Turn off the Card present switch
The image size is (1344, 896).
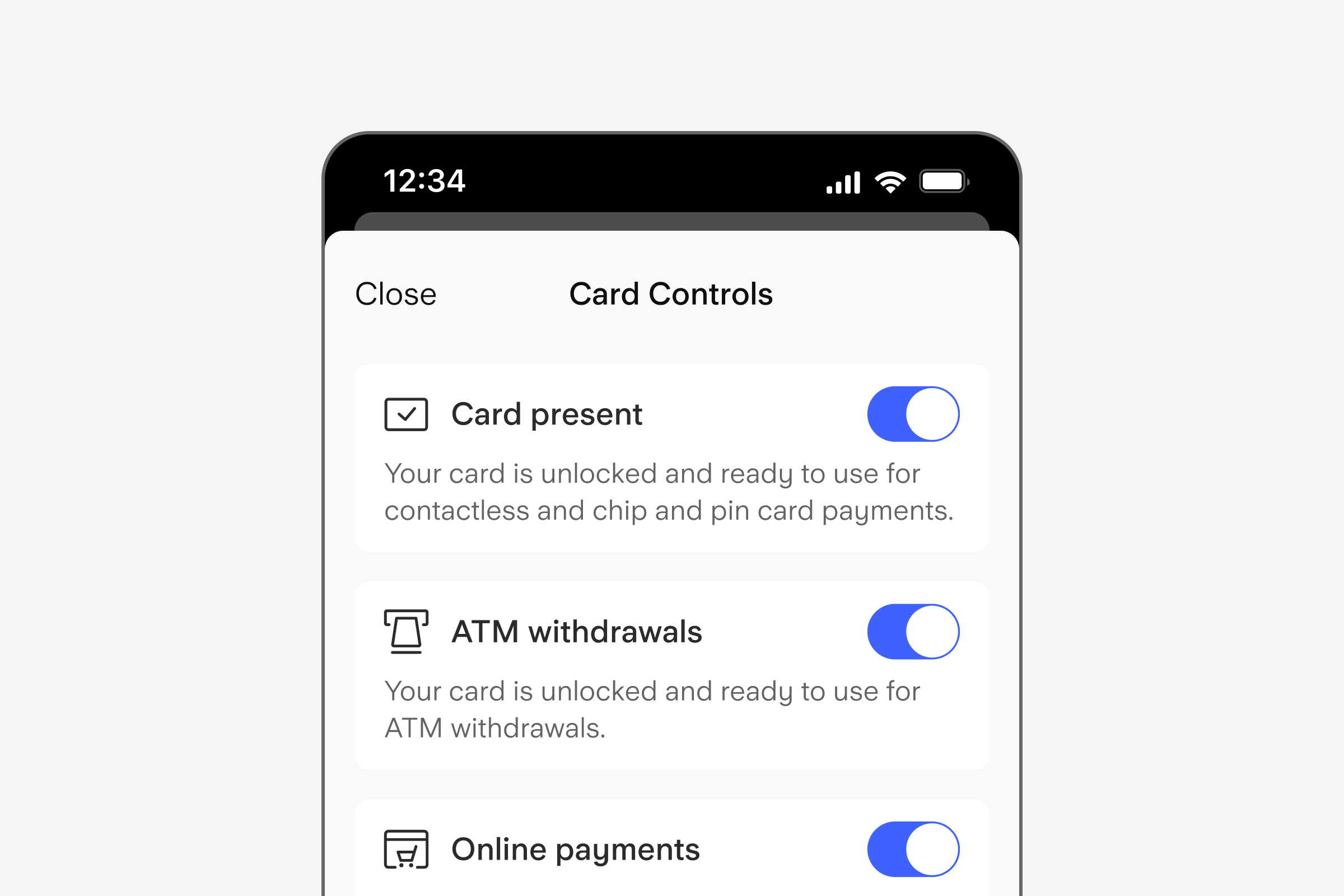point(913,414)
